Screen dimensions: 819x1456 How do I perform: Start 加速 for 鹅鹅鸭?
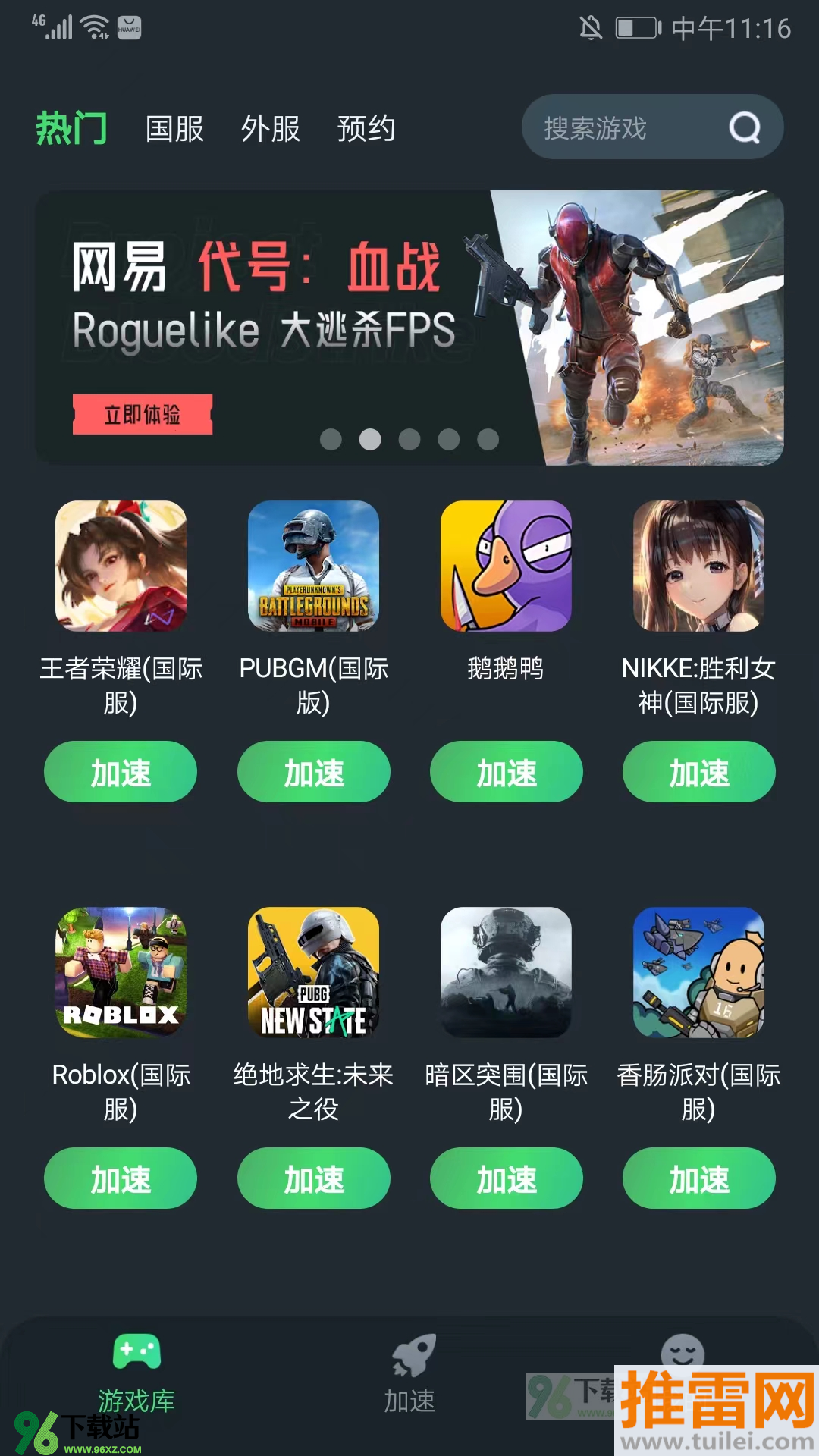point(506,772)
